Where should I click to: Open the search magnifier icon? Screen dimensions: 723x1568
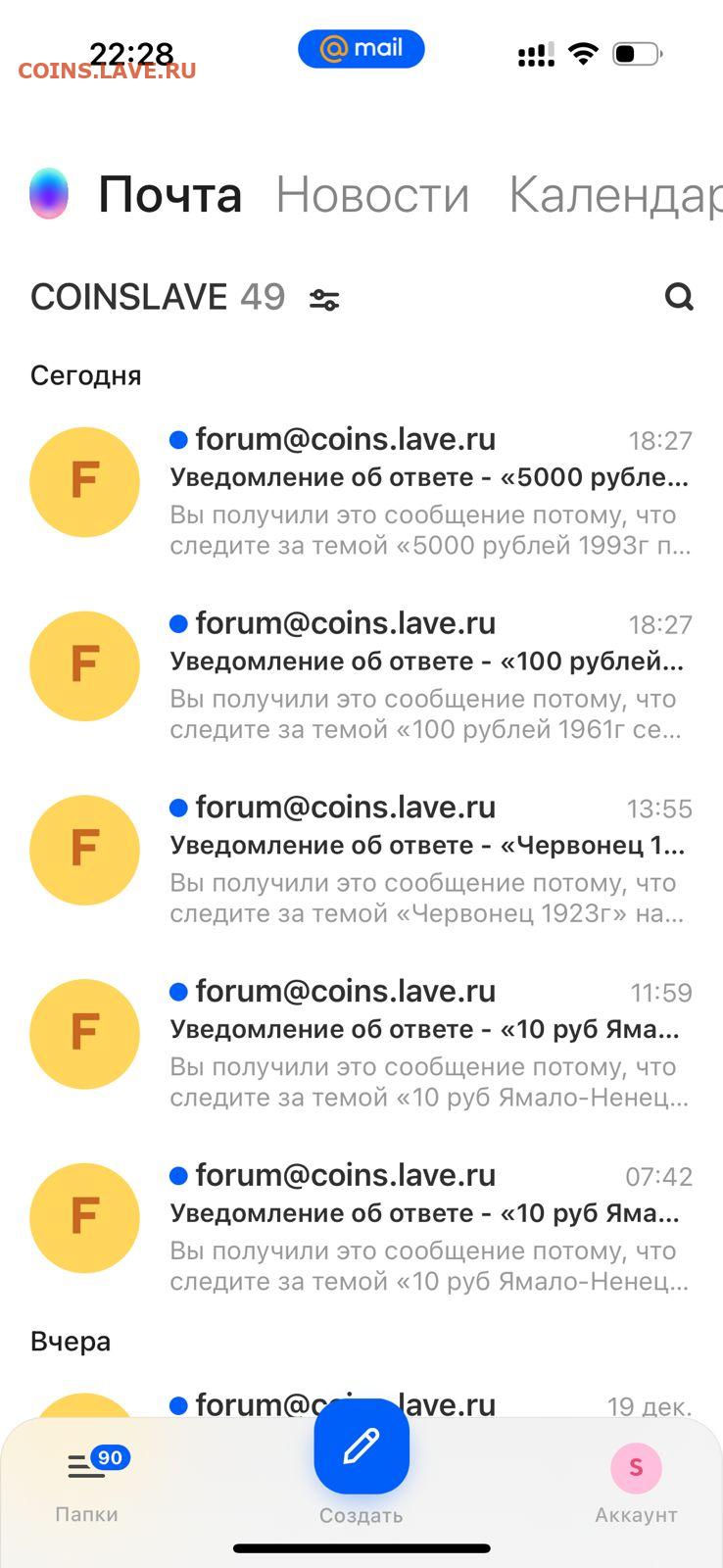pyautogui.click(x=679, y=296)
